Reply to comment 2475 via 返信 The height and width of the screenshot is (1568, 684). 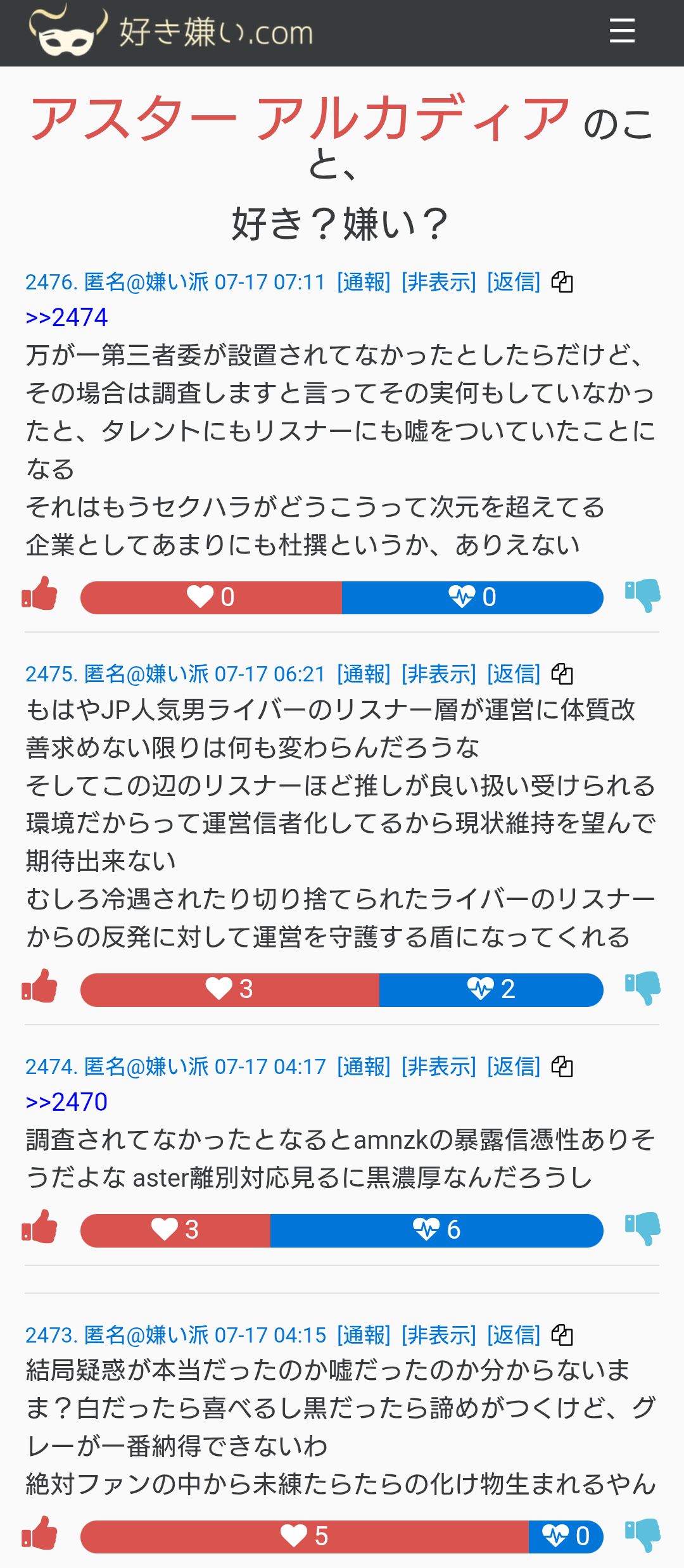pos(514,674)
